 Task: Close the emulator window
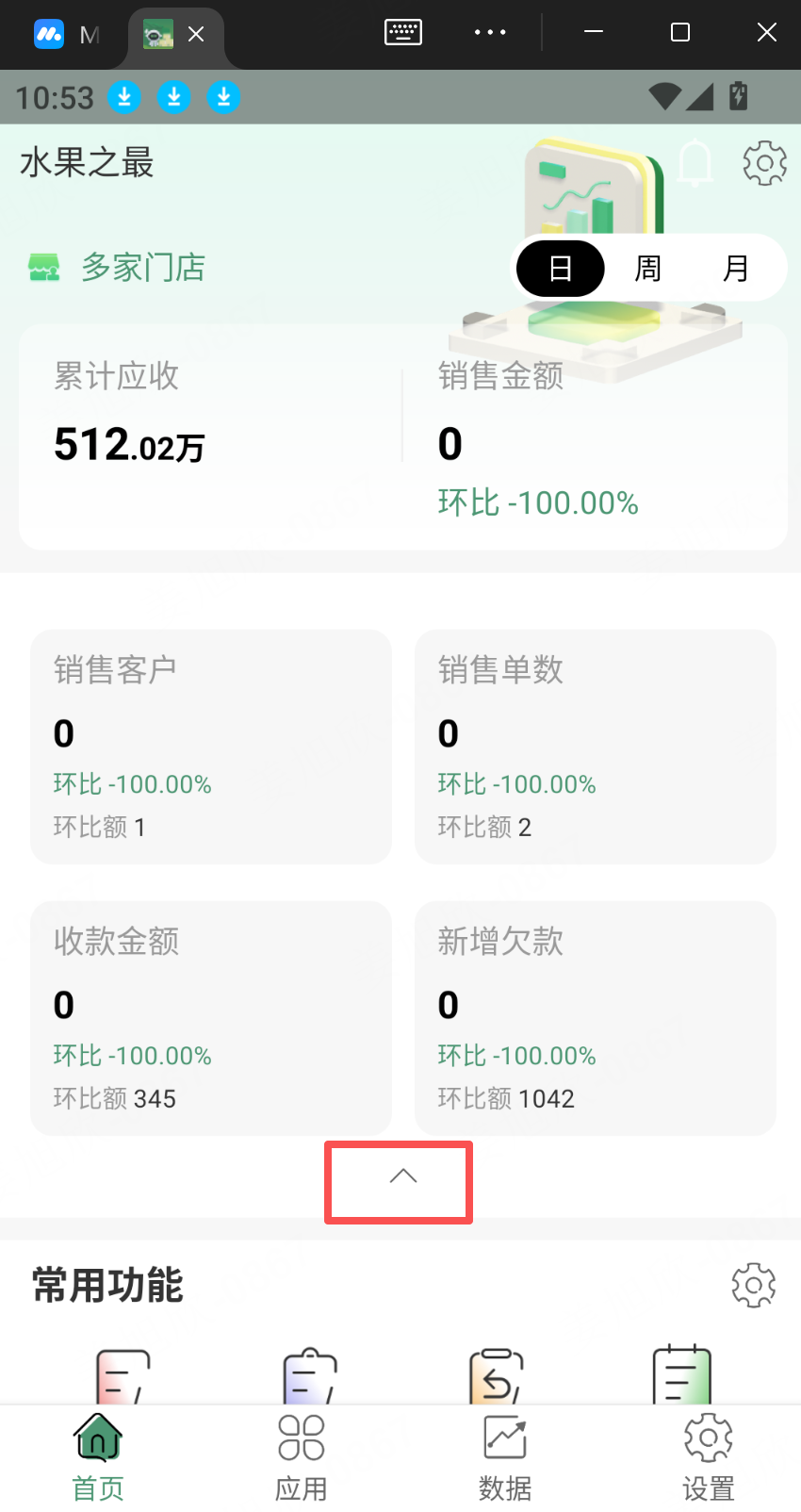pyautogui.click(x=766, y=33)
